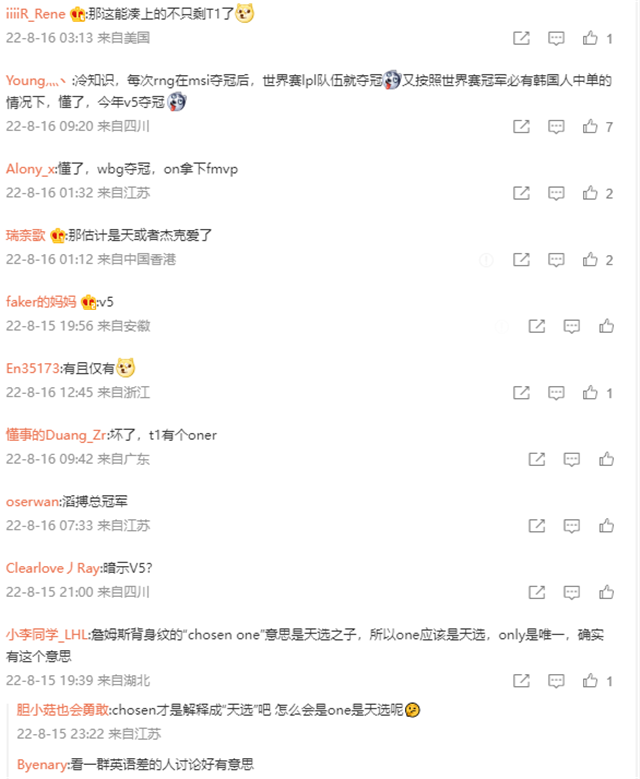Reply to Alony_x's comment
The width and height of the screenshot is (640, 779).
click(x=556, y=193)
